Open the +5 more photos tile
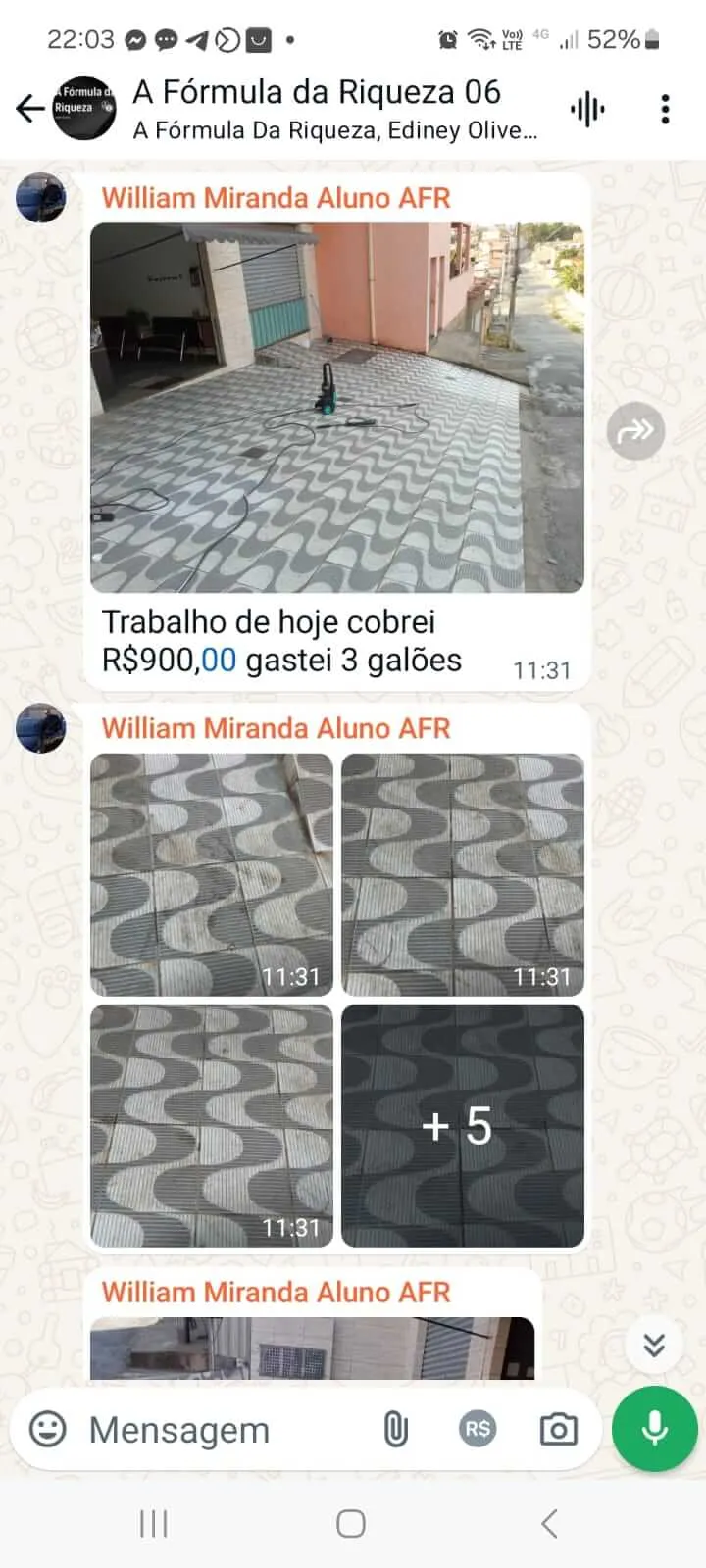This screenshot has width=706, height=1568. click(x=462, y=1125)
